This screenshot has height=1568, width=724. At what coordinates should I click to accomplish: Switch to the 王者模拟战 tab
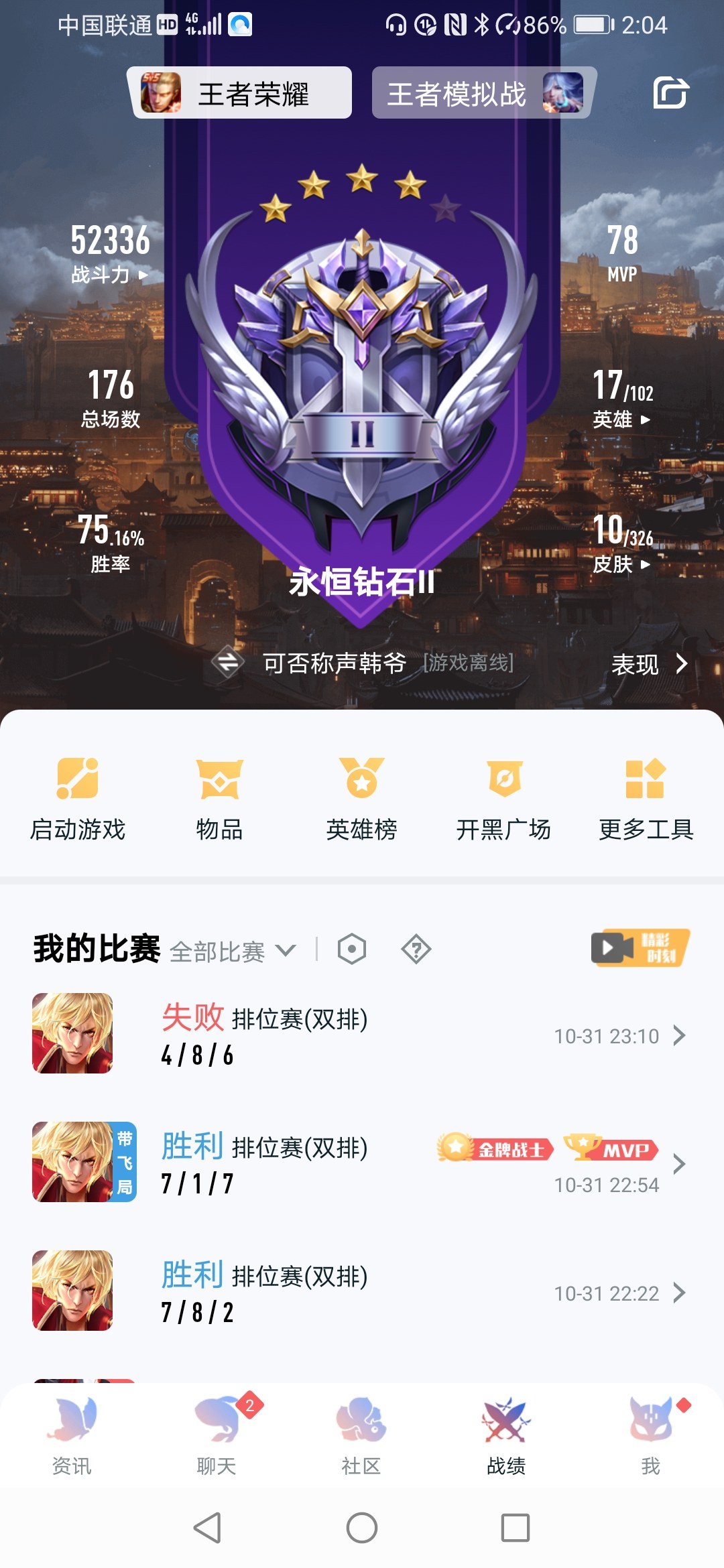click(481, 93)
